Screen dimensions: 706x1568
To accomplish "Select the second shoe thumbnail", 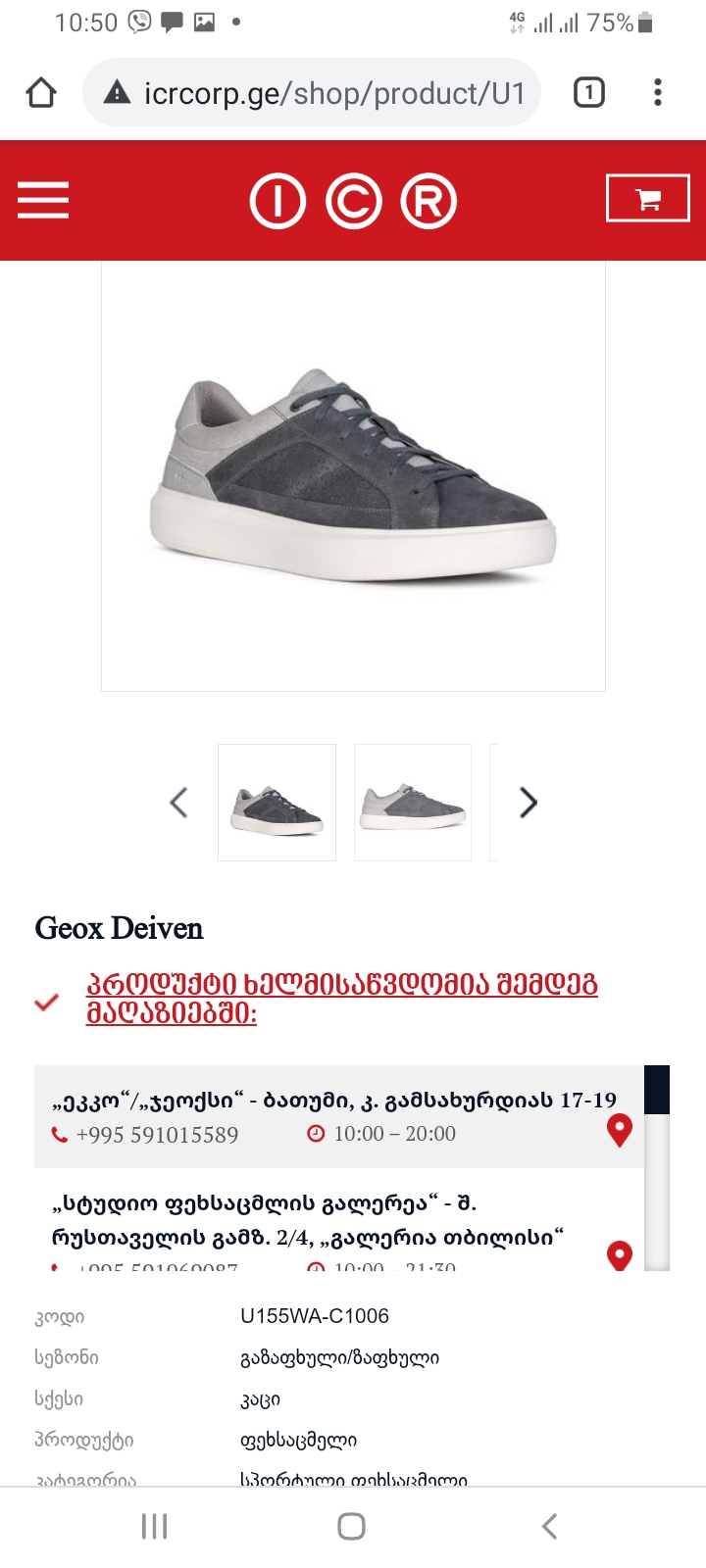I will (x=412, y=803).
